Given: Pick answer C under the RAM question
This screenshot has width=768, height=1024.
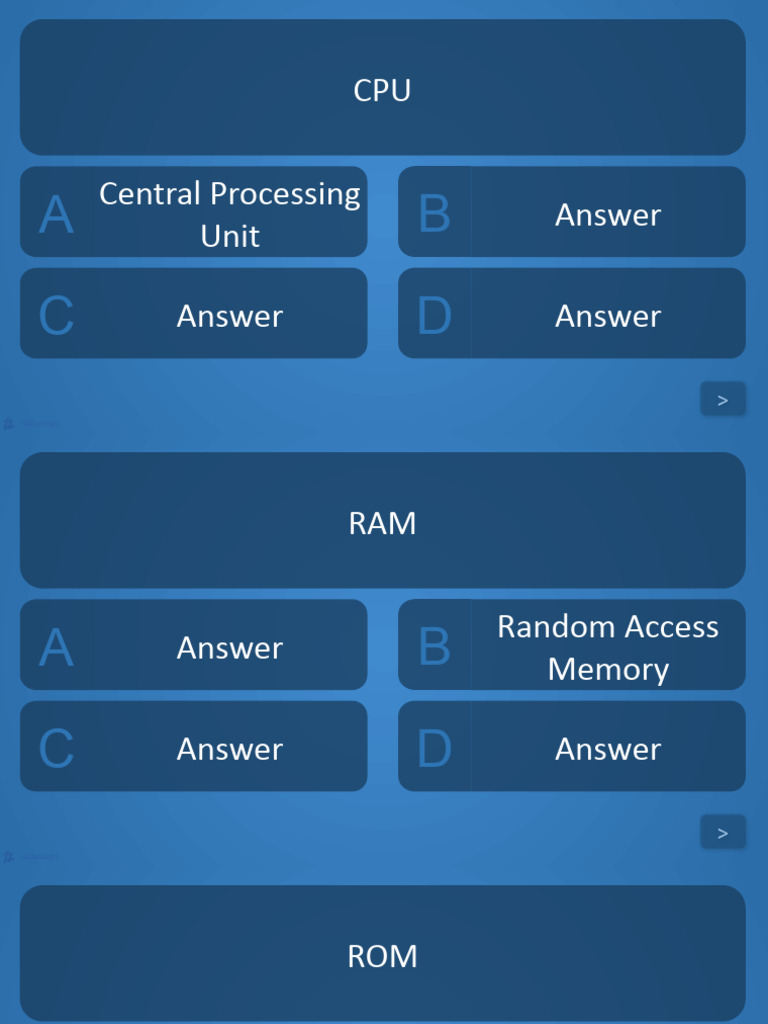Looking at the screenshot, I should click(x=193, y=746).
